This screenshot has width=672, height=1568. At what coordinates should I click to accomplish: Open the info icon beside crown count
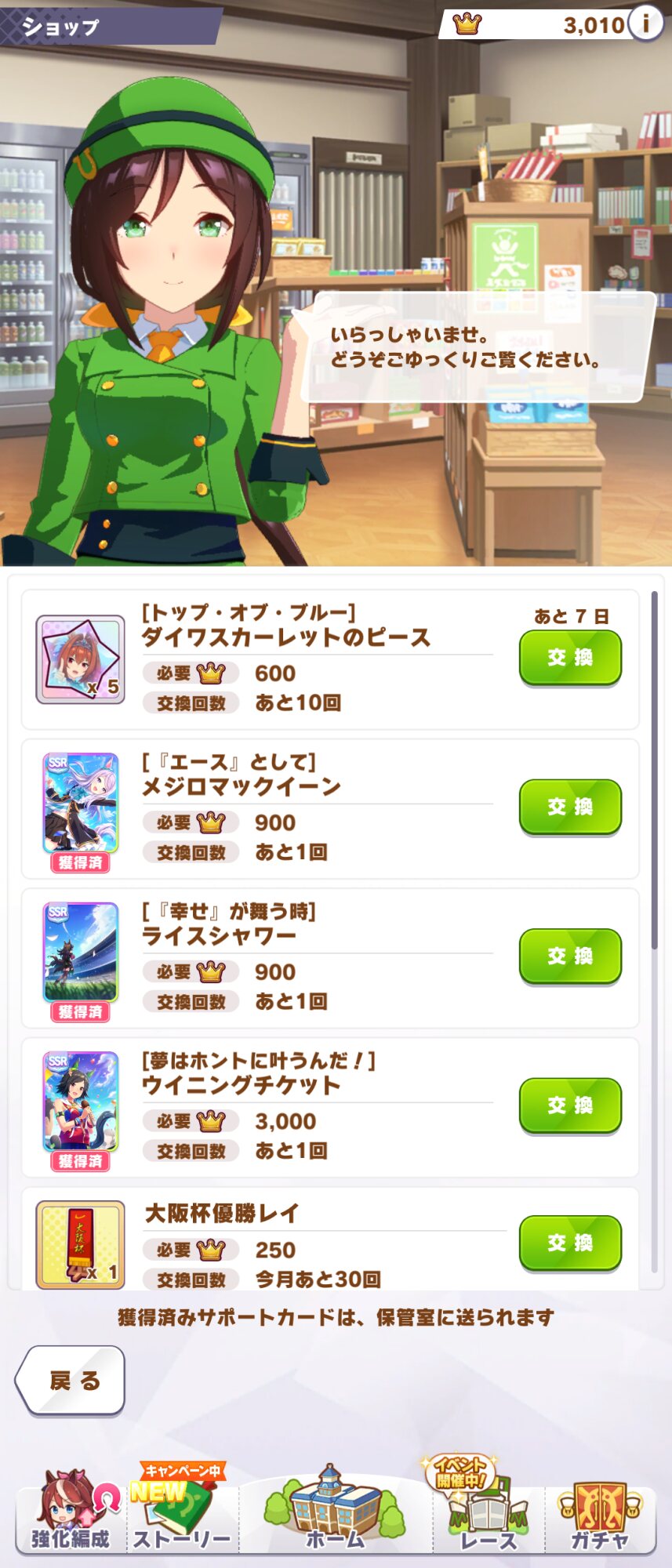point(645,24)
